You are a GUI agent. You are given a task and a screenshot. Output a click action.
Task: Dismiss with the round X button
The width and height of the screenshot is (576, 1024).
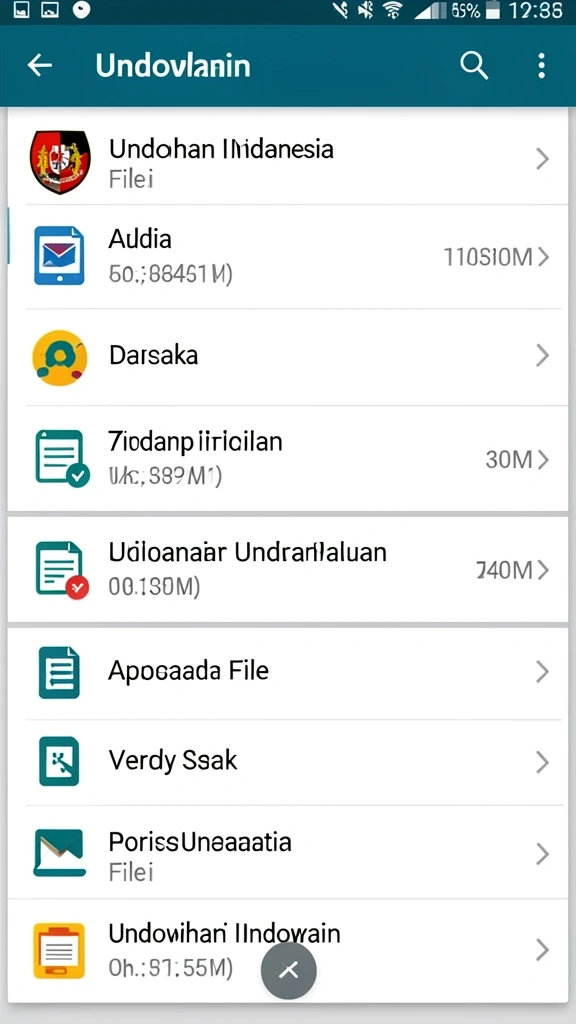[289, 970]
